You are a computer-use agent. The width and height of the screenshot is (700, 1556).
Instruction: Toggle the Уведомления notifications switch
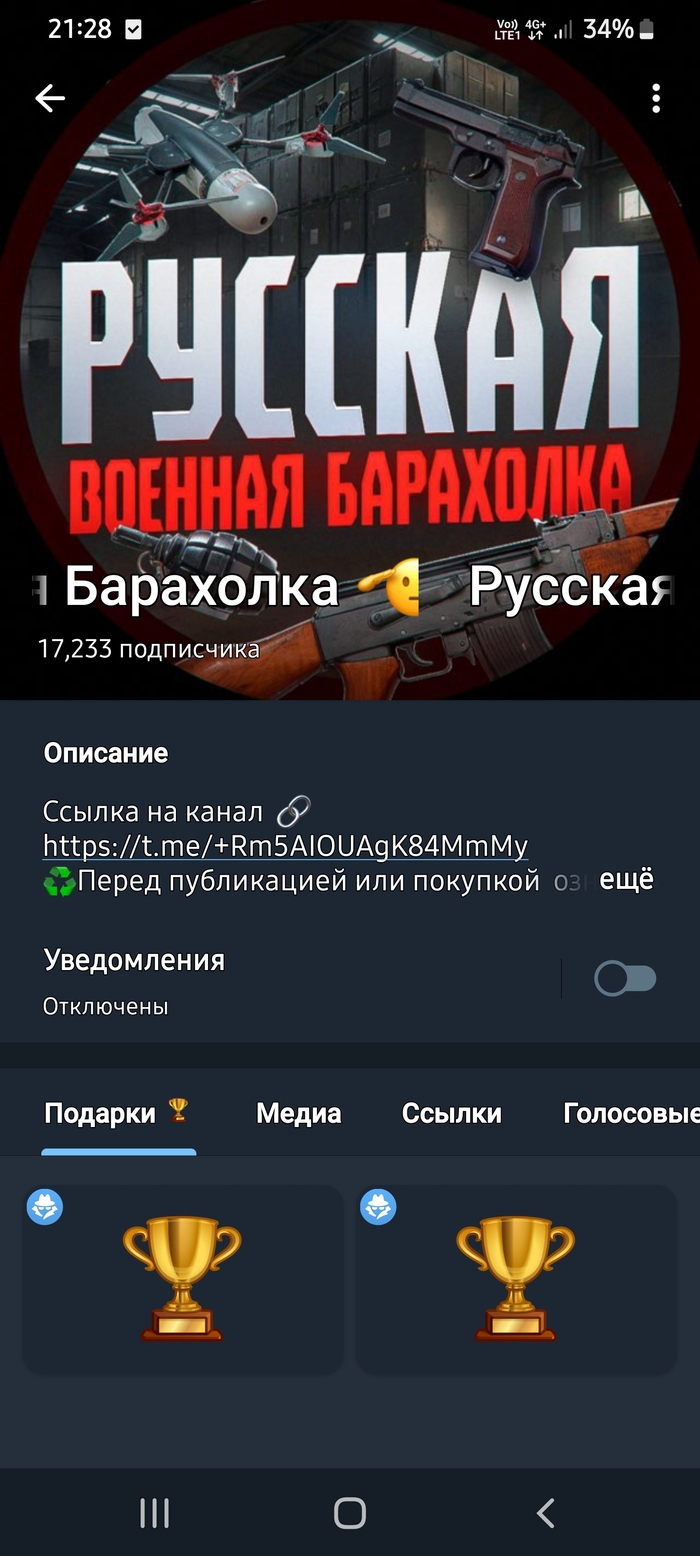tap(625, 978)
